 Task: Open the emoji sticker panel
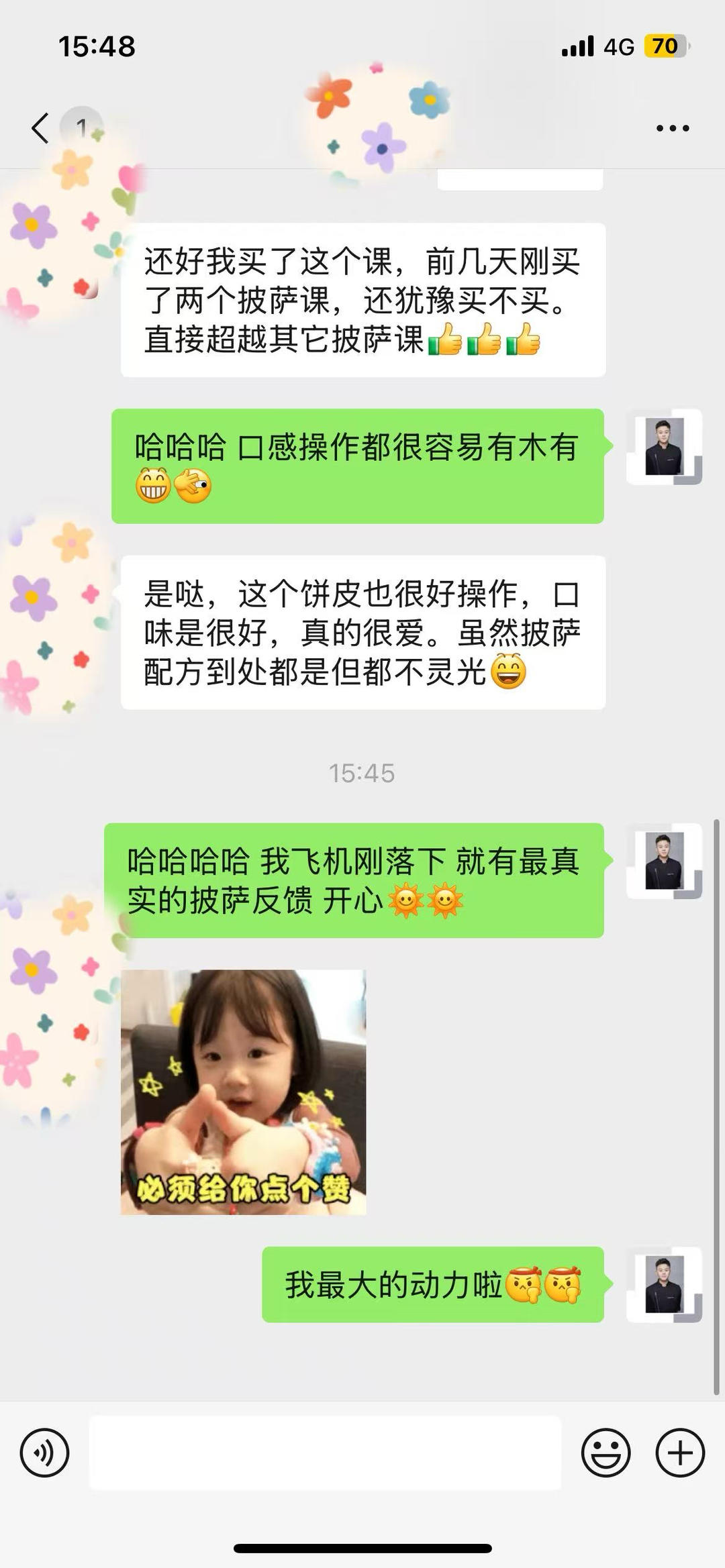coord(606,1453)
